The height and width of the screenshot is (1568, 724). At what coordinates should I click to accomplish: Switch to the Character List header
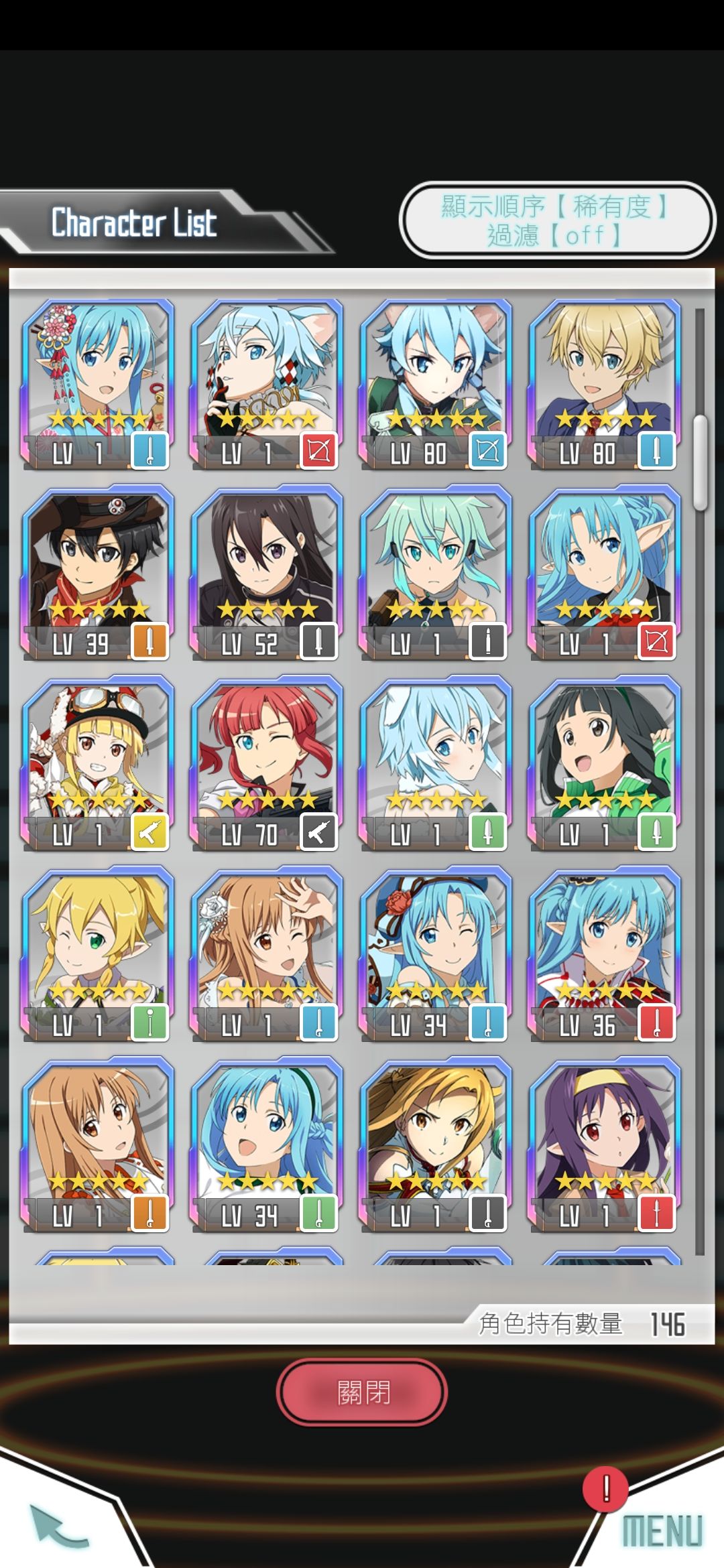click(134, 221)
